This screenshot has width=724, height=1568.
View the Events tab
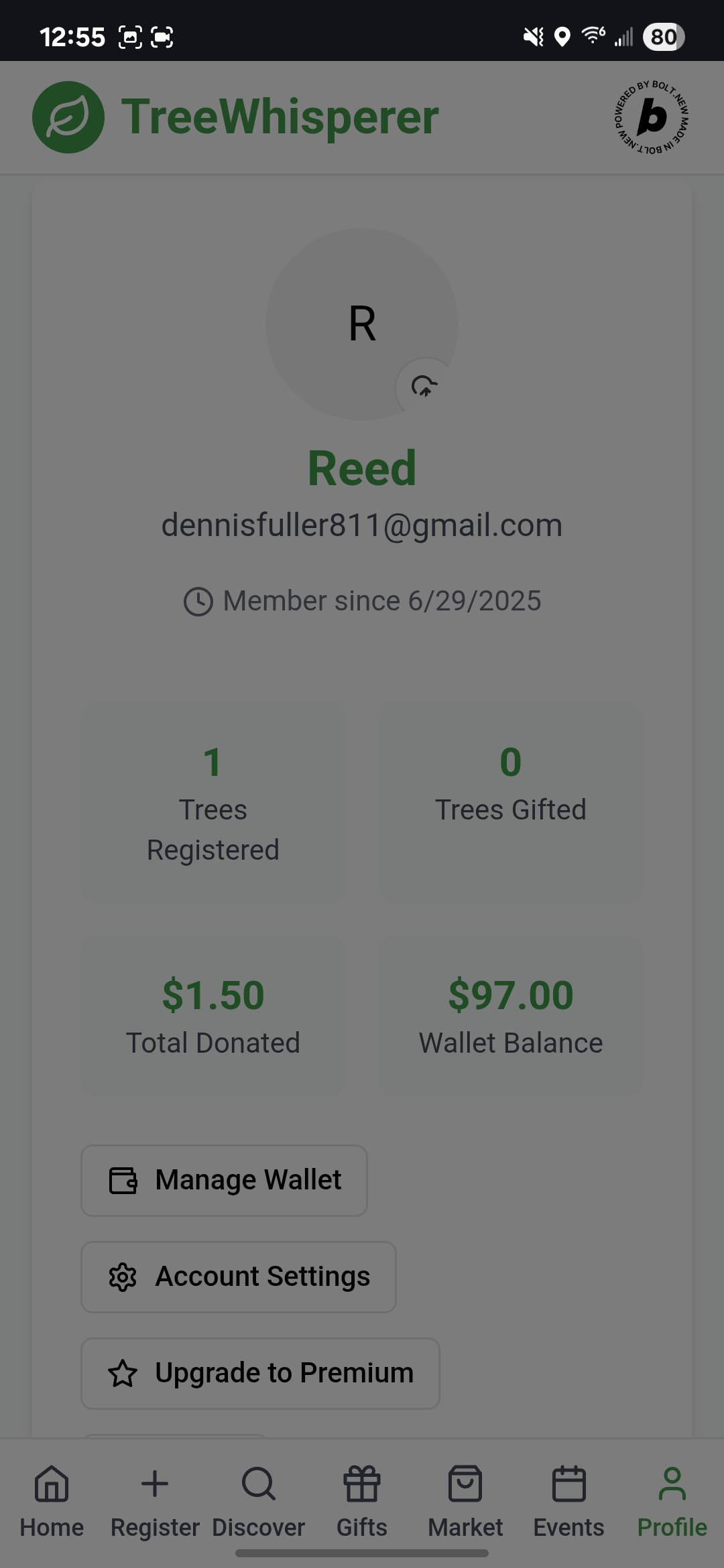tap(568, 1501)
